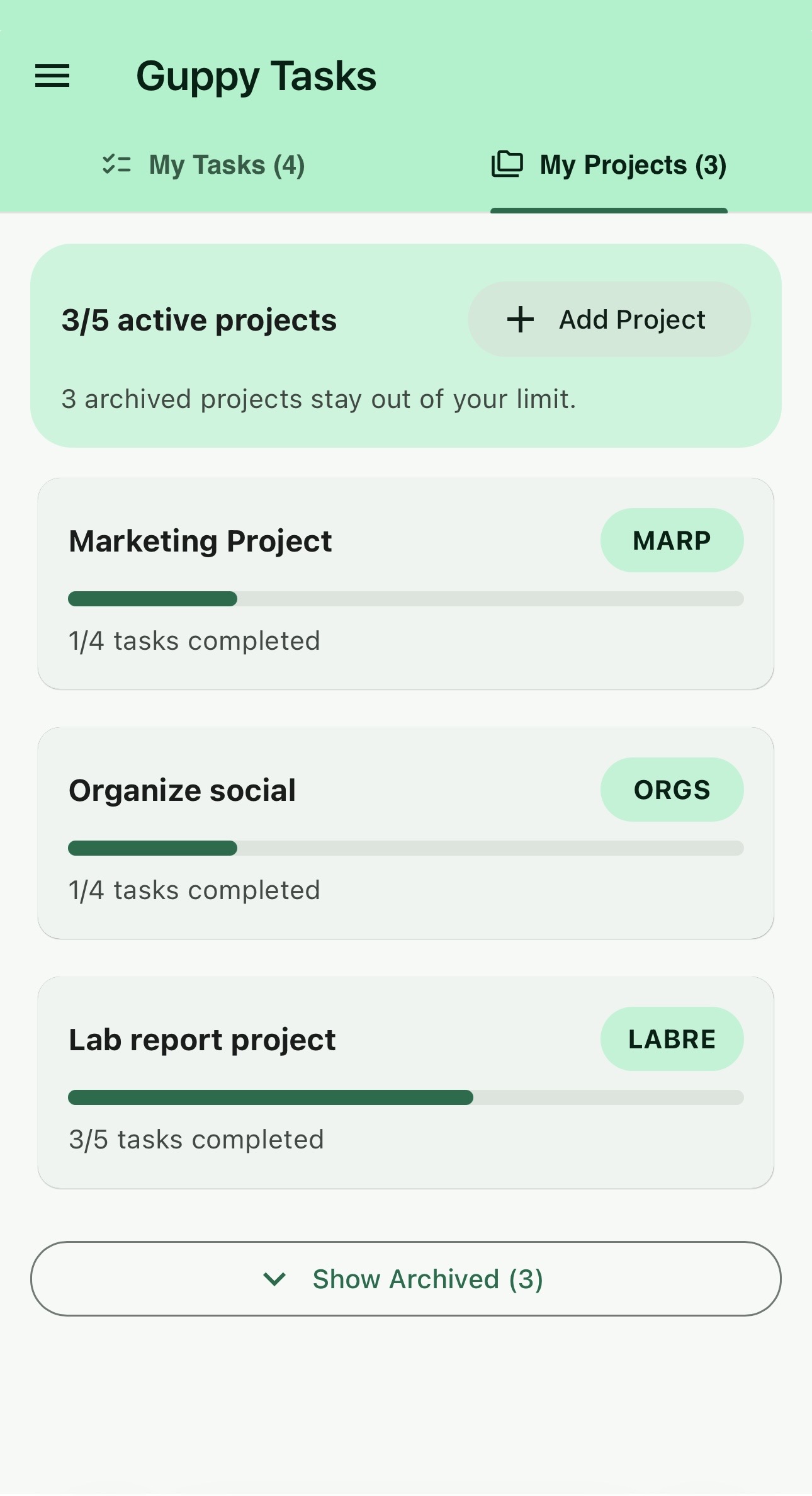Select the LABRE badge on Lab report project
Viewport: 812px width, 1496px height.
(672, 1039)
